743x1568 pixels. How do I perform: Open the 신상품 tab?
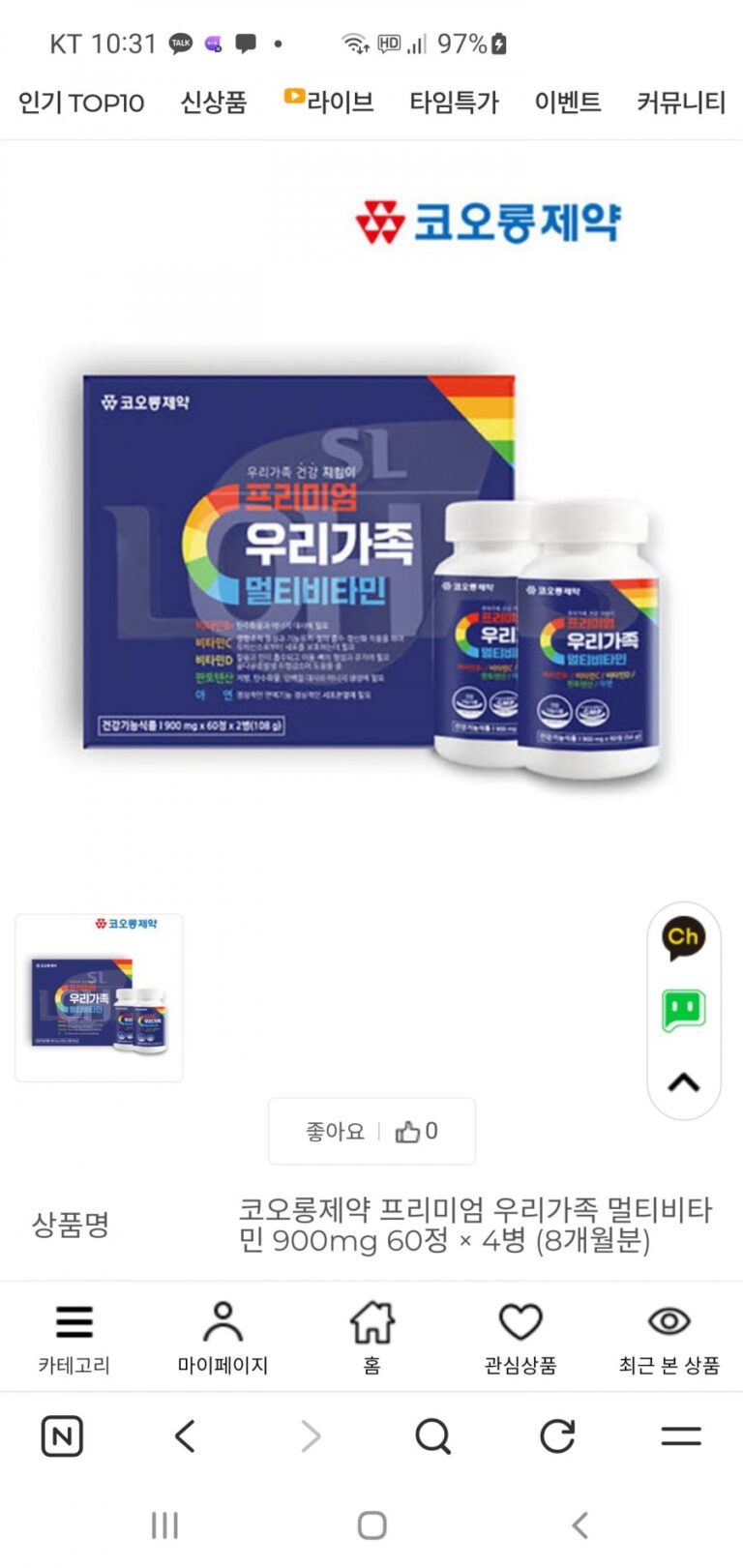tap(214, 103)
